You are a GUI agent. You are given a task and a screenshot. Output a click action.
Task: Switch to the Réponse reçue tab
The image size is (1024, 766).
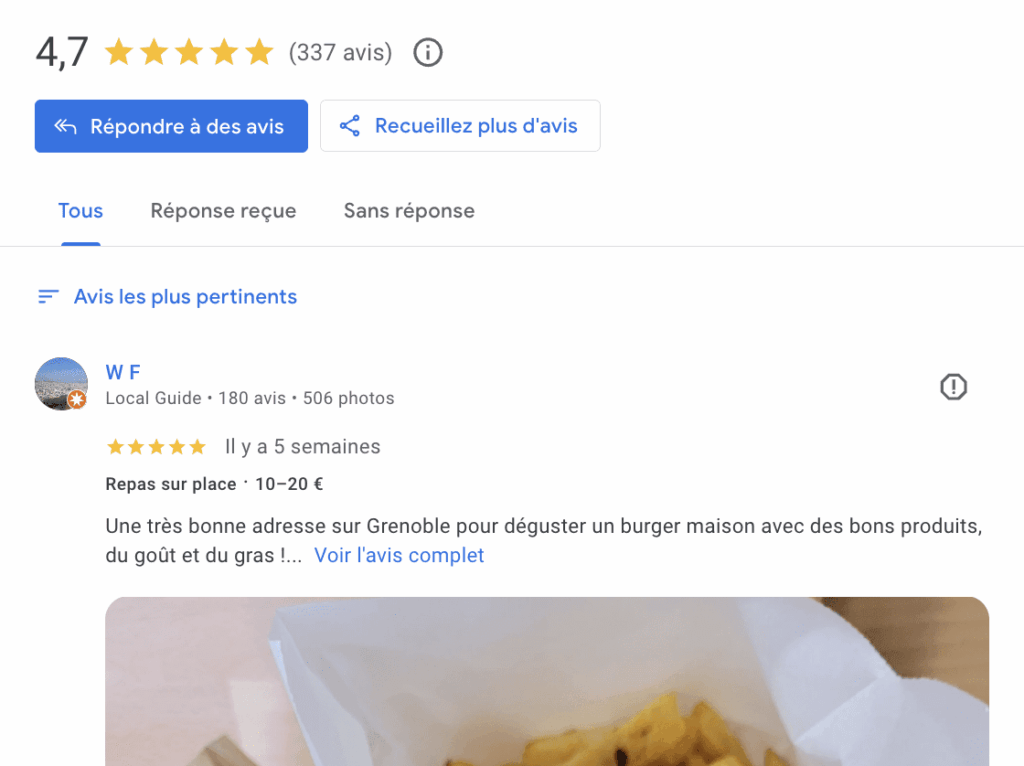tap(223, 211)
